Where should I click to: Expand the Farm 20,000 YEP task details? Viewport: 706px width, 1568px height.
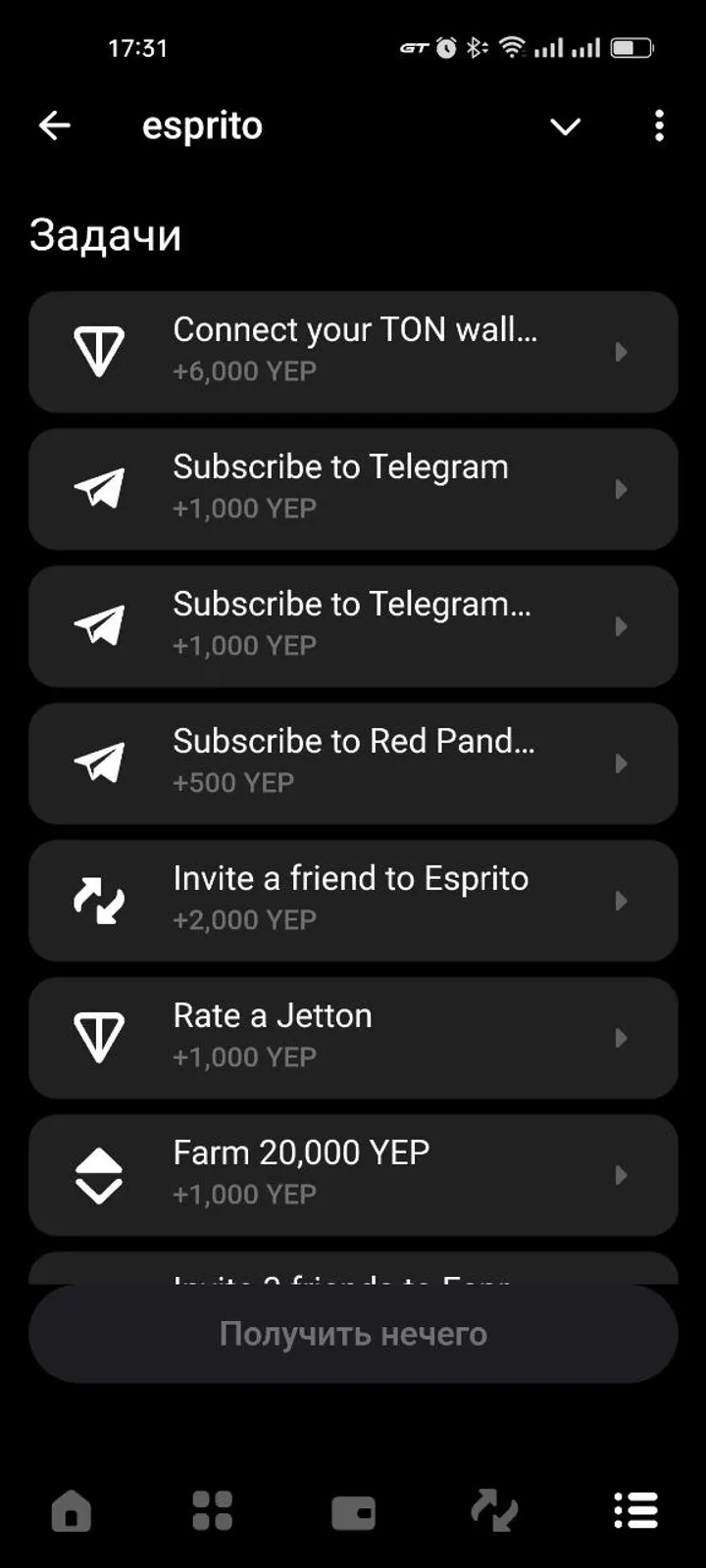coord(353,1174)
